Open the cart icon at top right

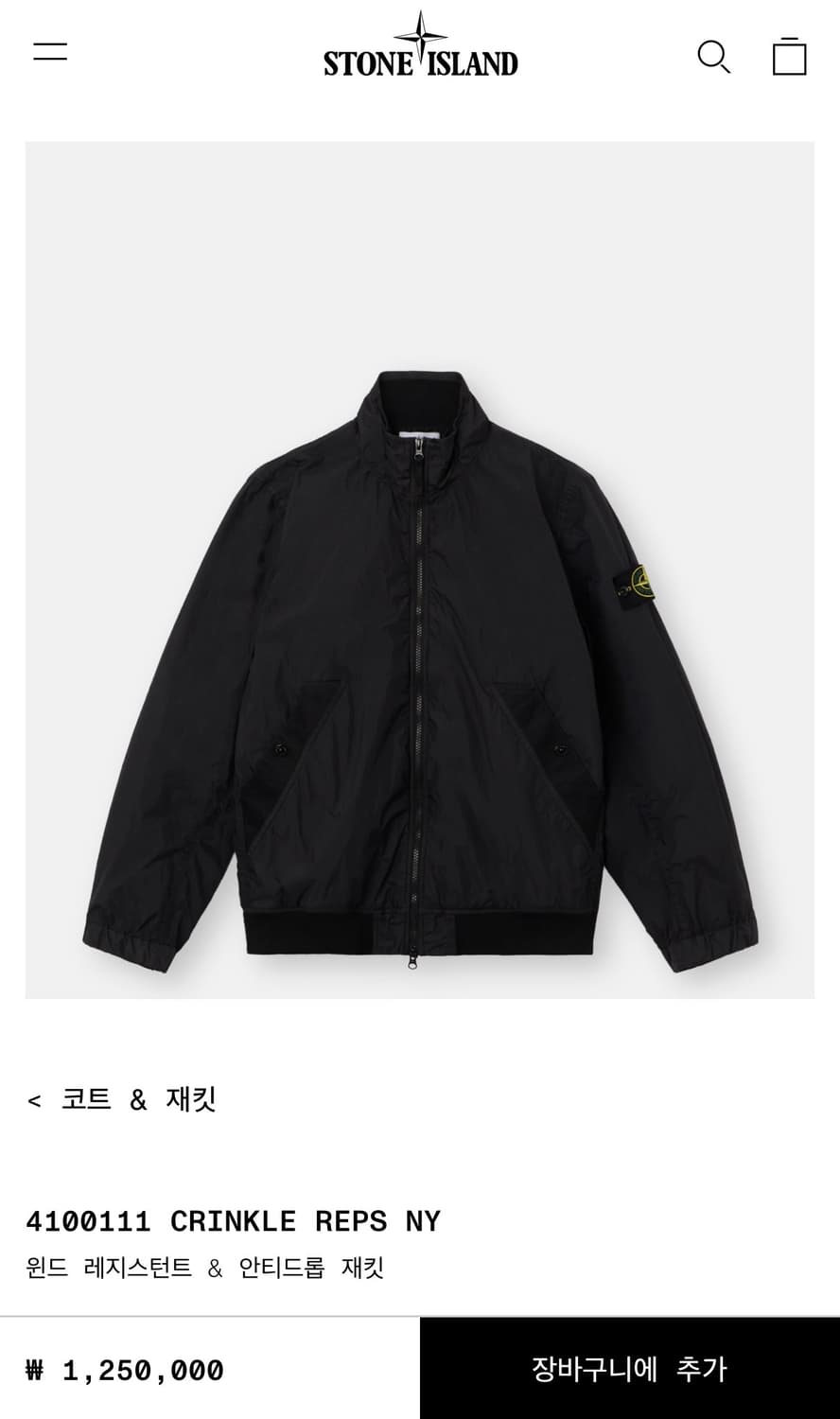coord(788,57)
